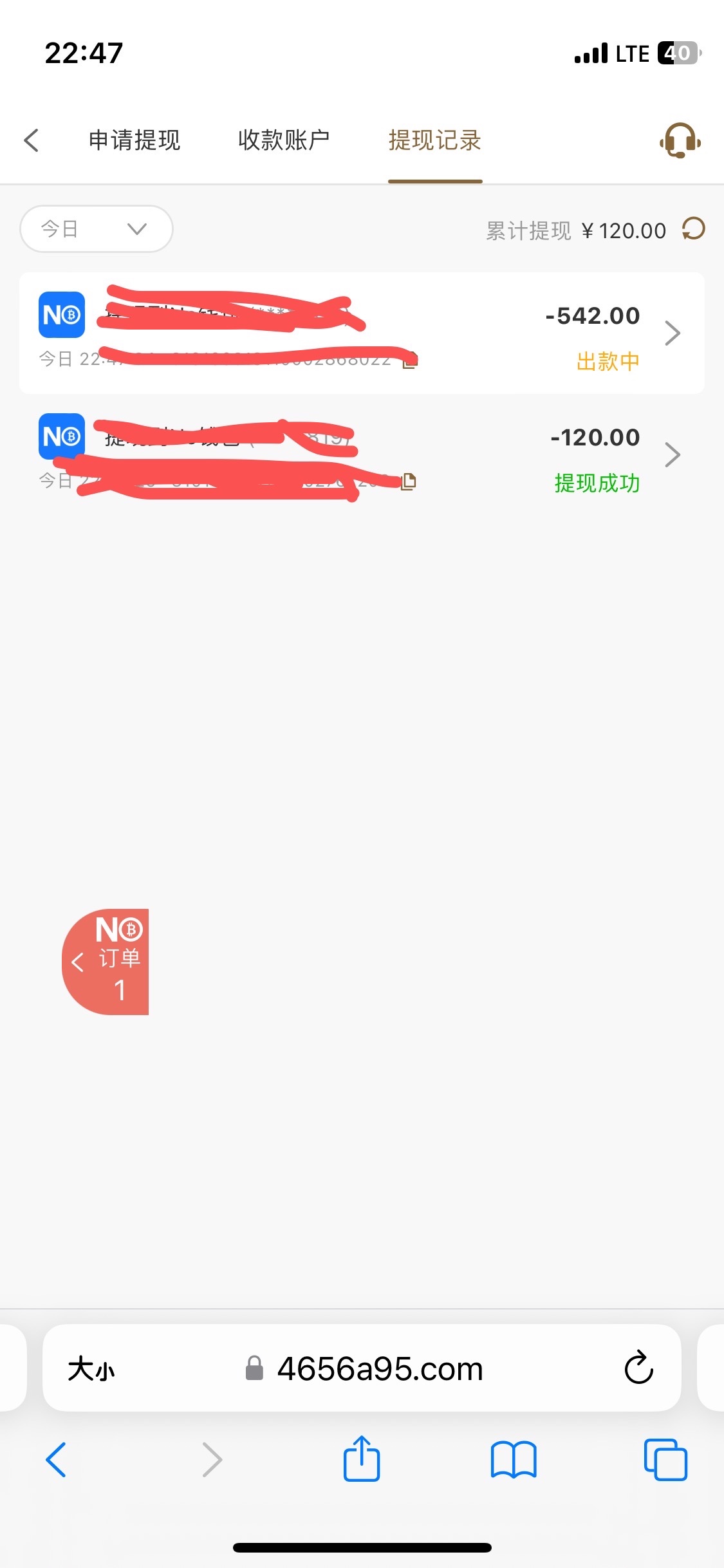Open the 大小 page settings in Safari
The image size is (724, 1568).
91,1368
